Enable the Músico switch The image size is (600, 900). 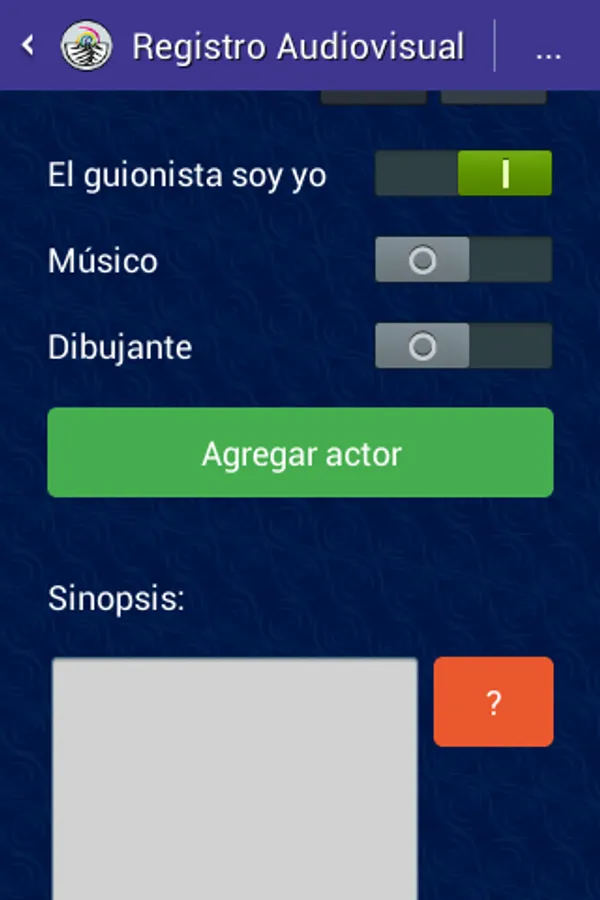(x=463, y=260)
